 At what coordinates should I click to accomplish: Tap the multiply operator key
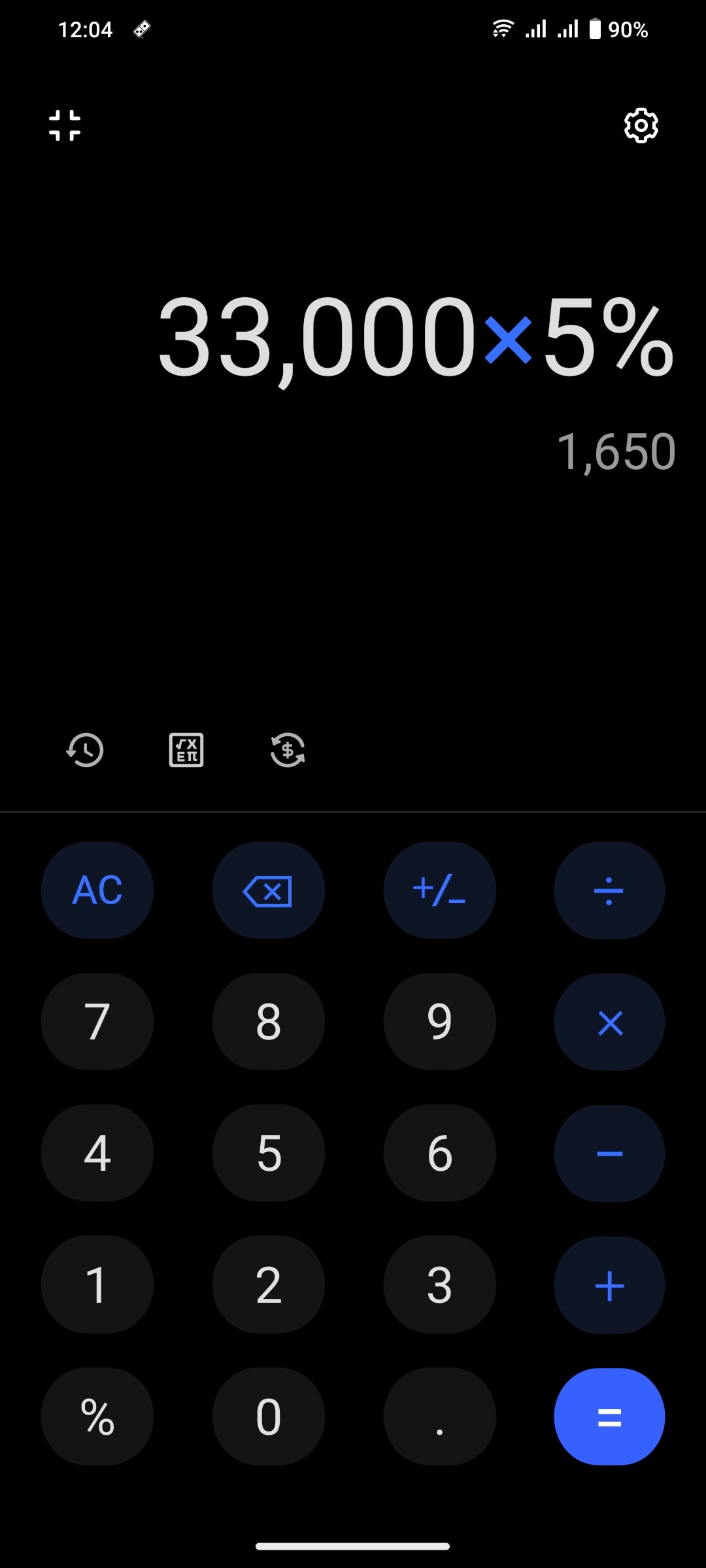[x=609, y=1022]
